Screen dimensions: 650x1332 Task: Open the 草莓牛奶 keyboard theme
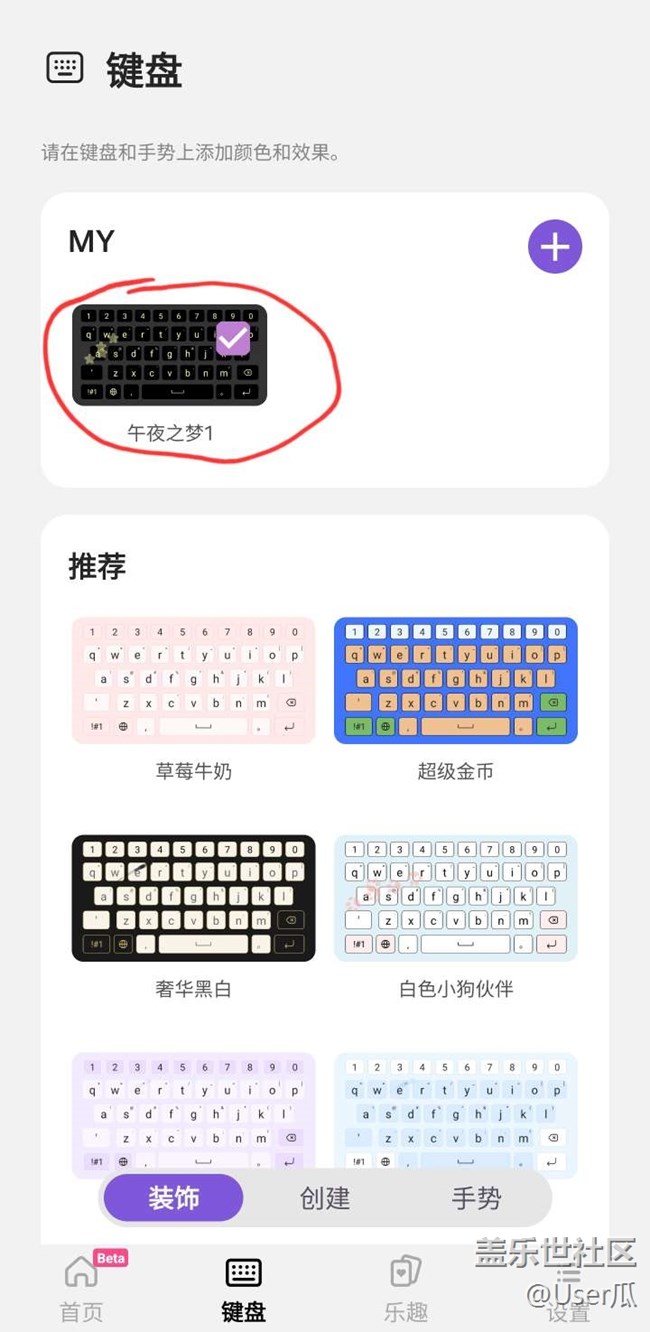pos(193,681)
